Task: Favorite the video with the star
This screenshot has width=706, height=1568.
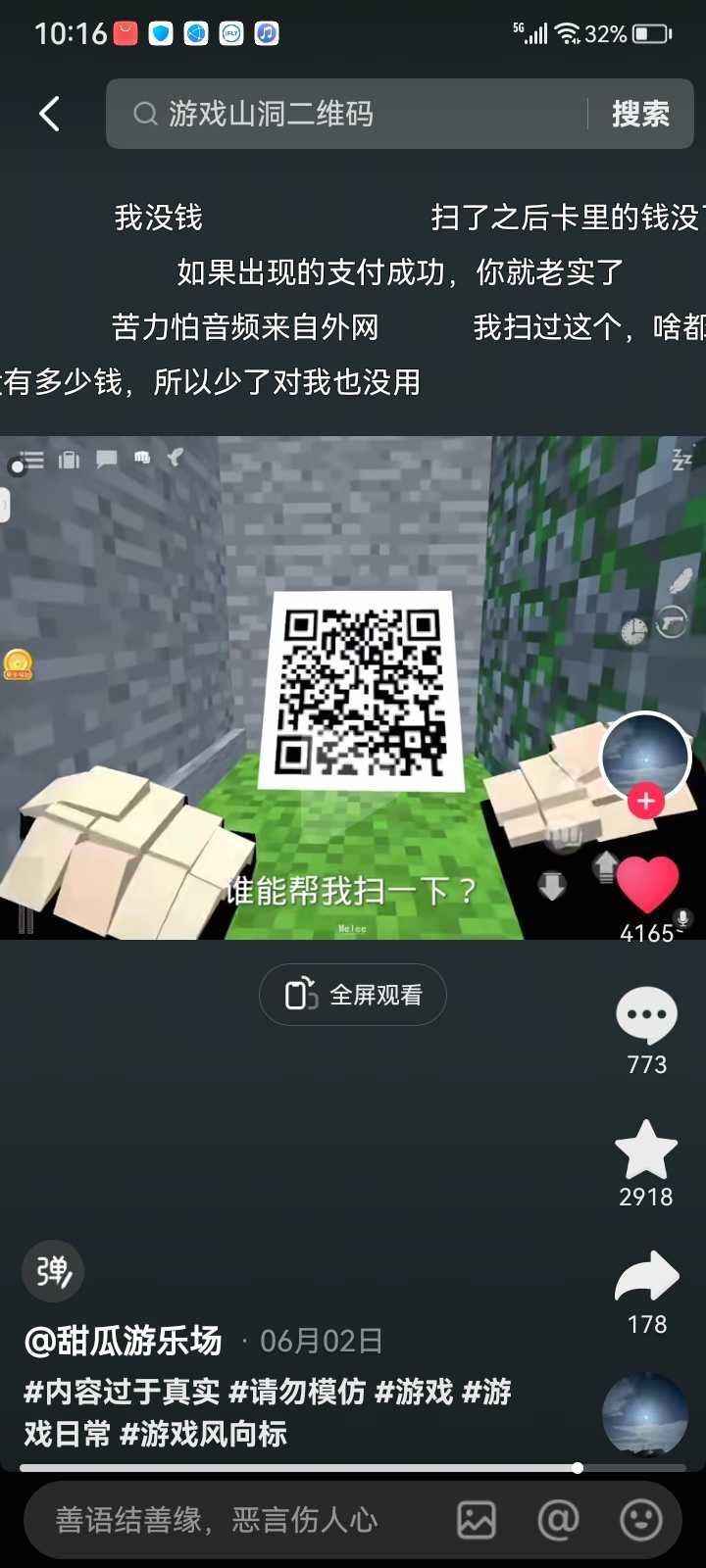Action: point(646,1151)
